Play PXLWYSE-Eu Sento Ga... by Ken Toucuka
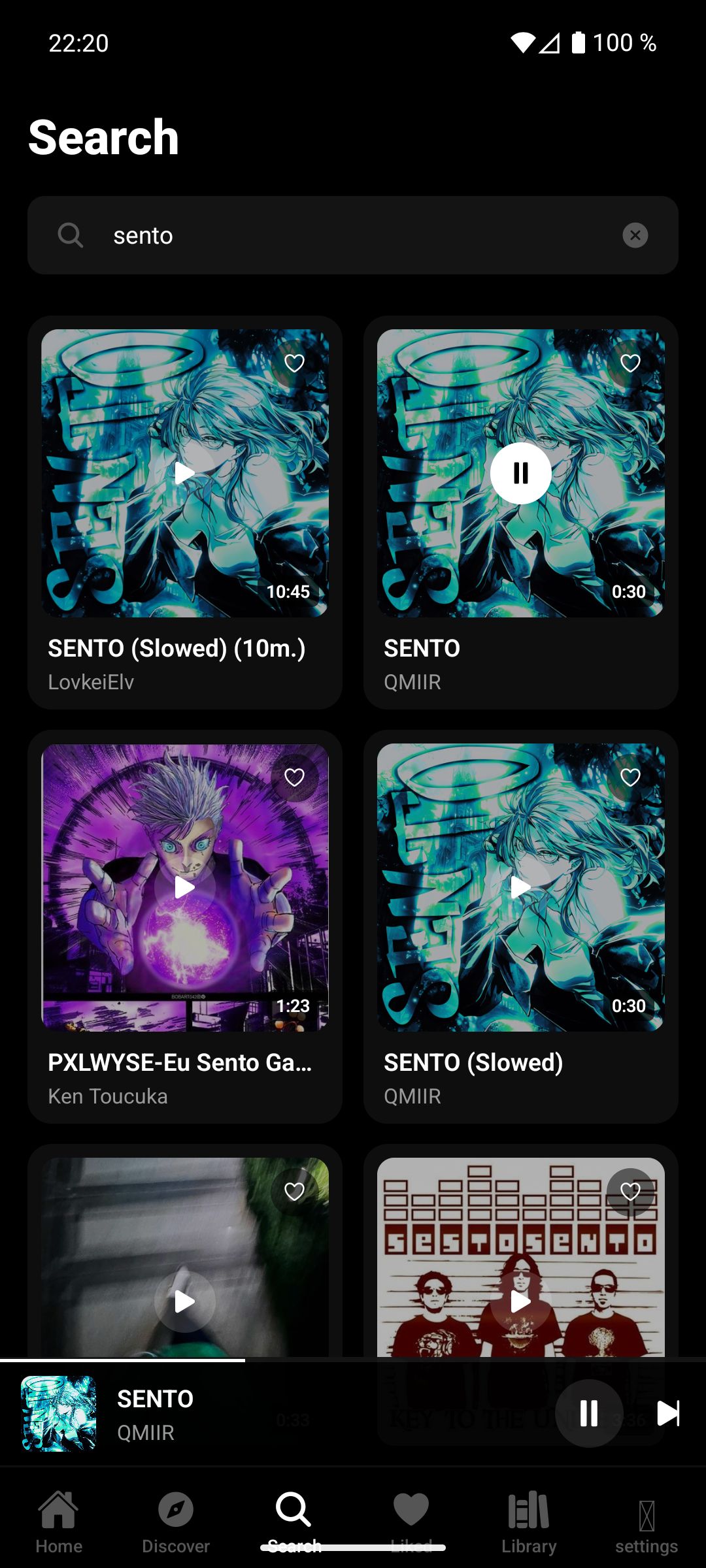 (x=185, y=887)
